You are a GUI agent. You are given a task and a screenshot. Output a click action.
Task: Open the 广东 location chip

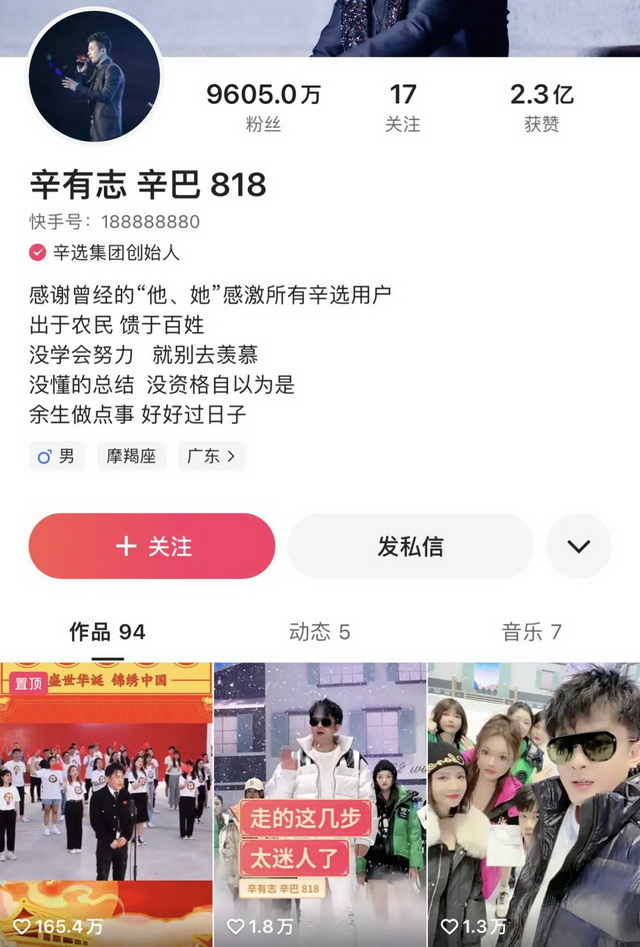(x=212, y=456)
